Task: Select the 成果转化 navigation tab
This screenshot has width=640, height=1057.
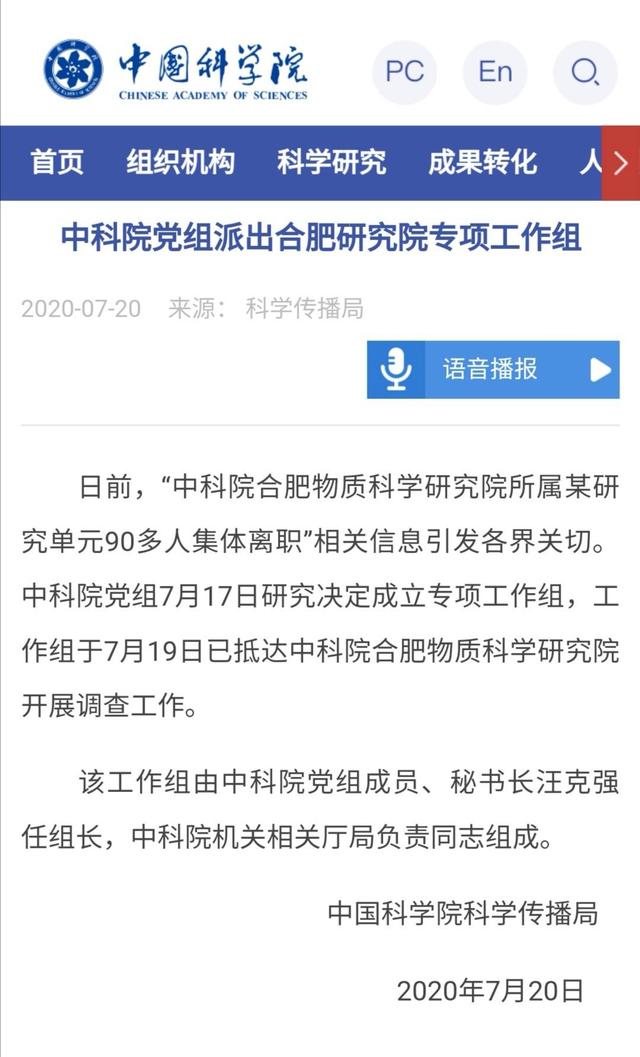Action: [x=482, y=162]
